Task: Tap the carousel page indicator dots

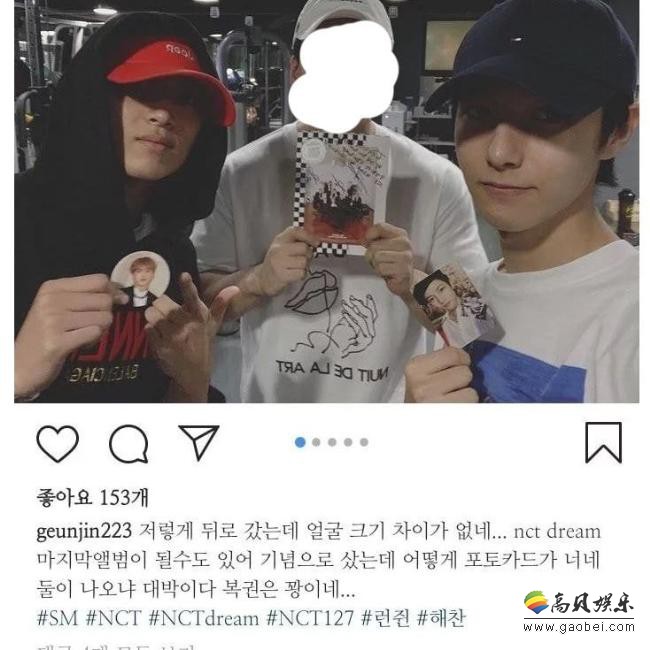Action: 331,442
